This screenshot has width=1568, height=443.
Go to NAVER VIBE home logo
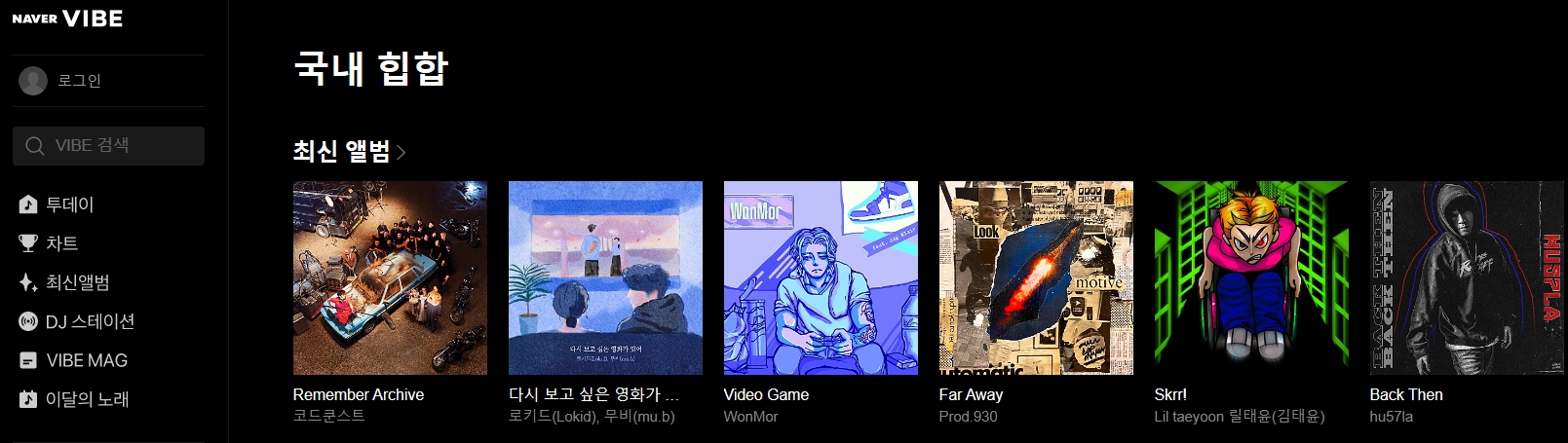point(67,18)
